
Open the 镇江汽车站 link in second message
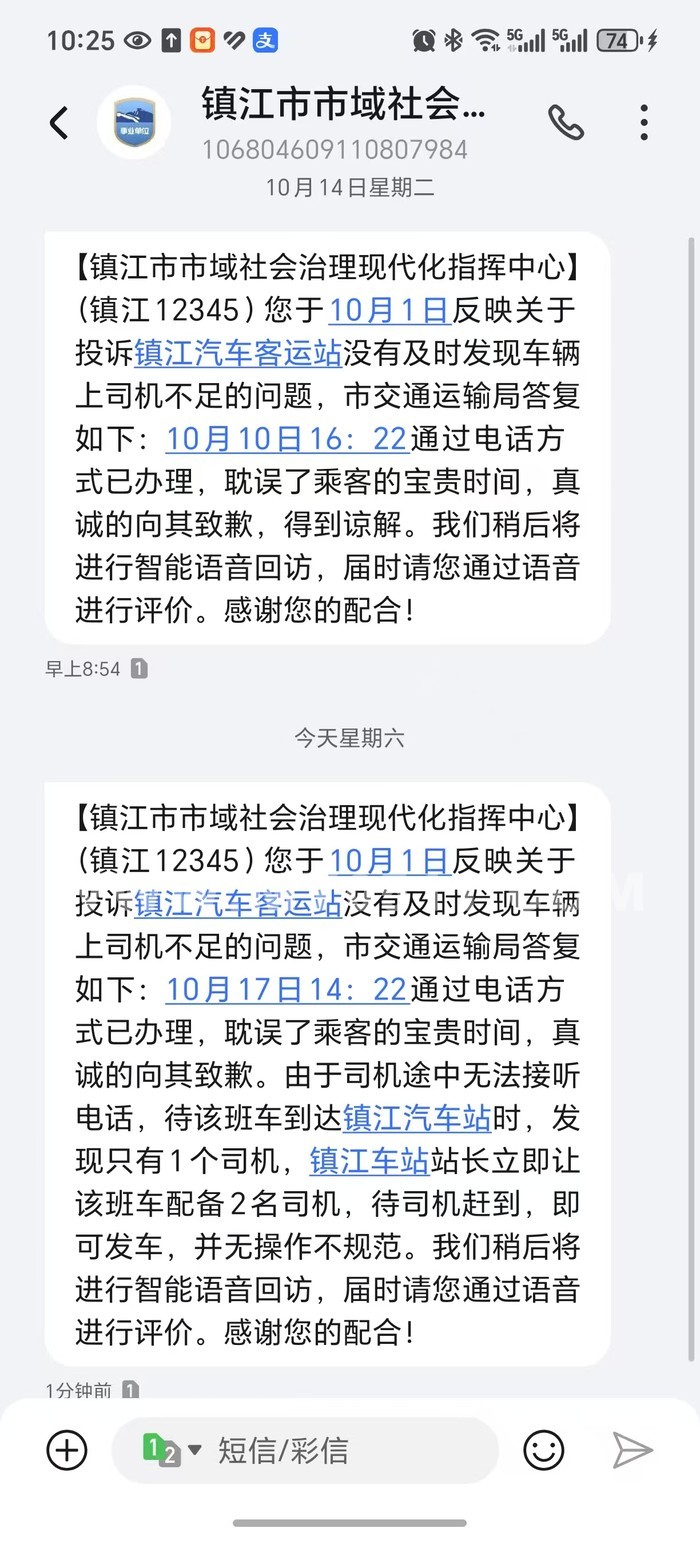pyautogui.click(x=416, y=1117)
